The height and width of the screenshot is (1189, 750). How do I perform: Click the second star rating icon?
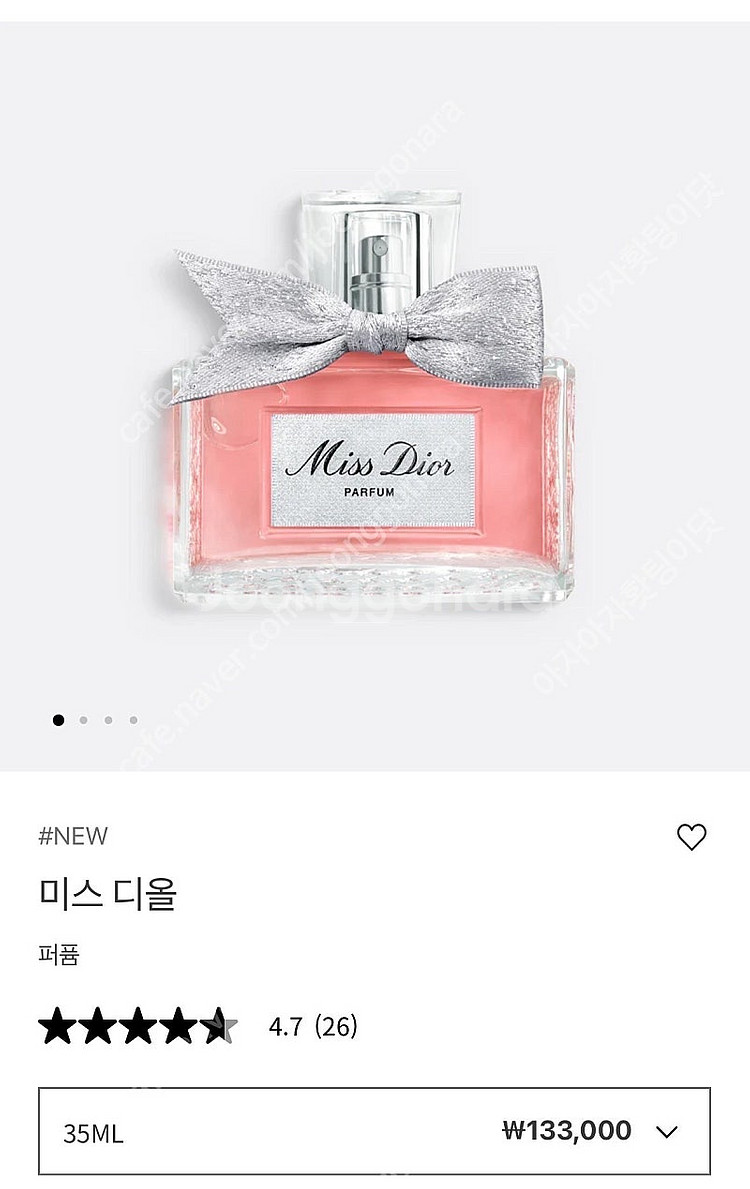point(99,1024)
